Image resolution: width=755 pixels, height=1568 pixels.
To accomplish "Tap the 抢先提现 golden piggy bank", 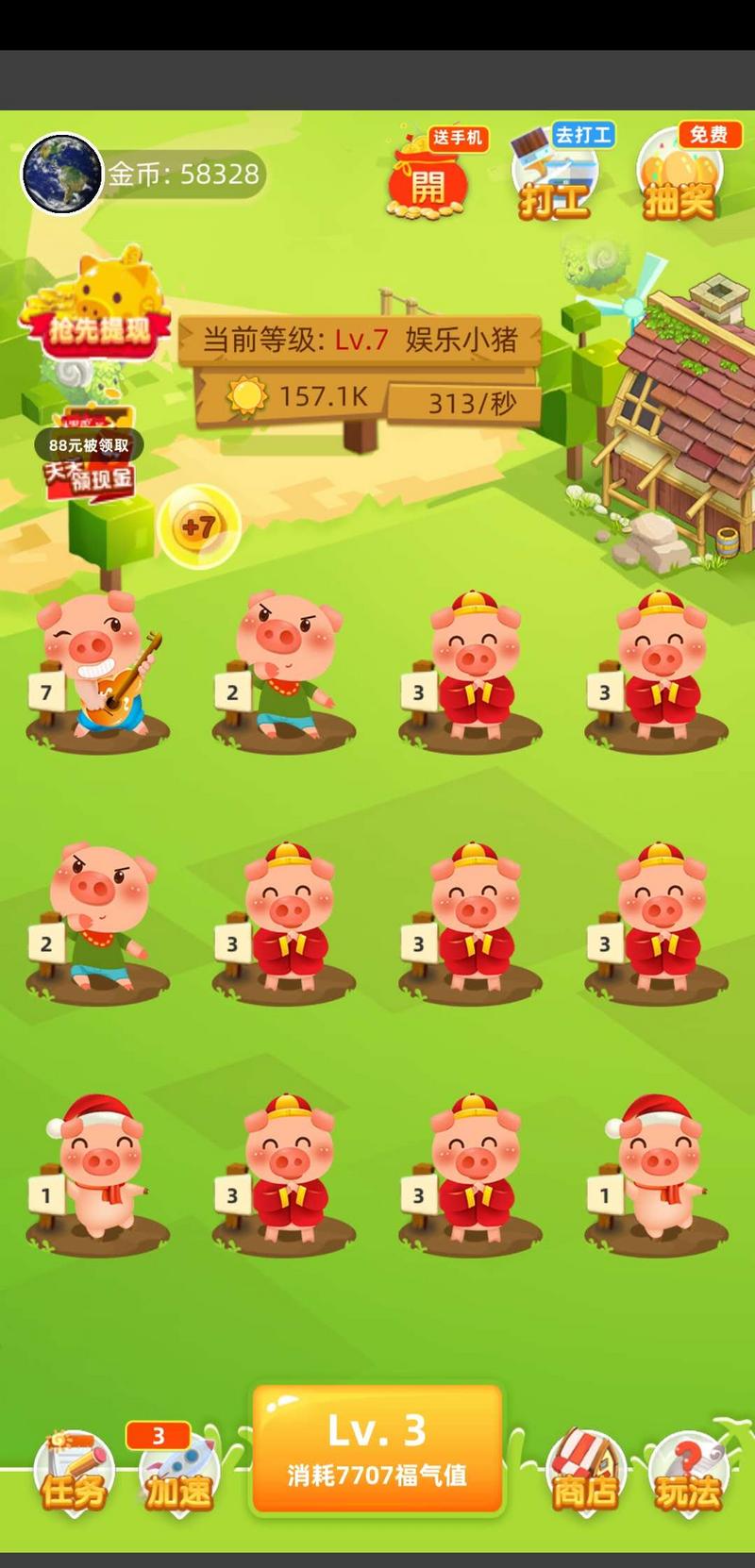I will 101,302.
